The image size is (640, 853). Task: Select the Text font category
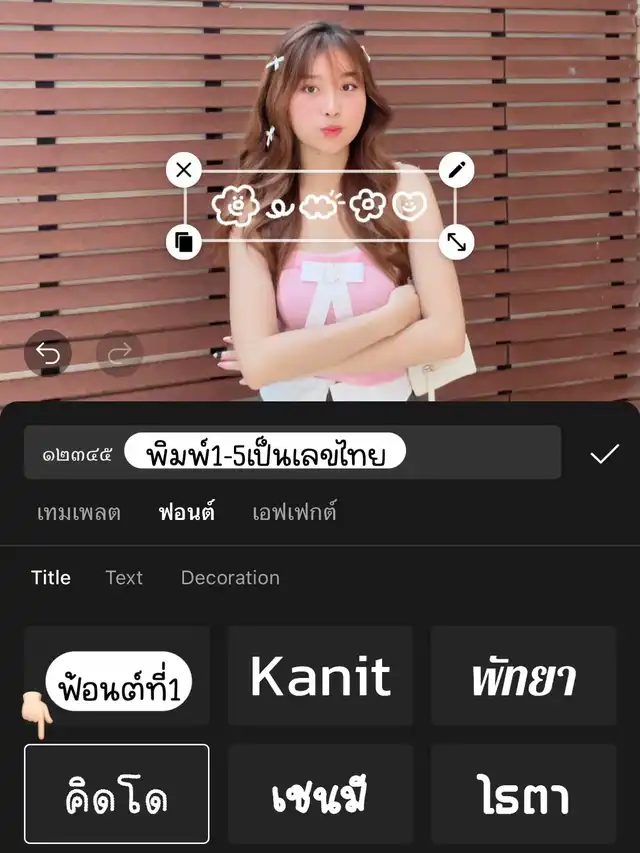click(124, 578)
